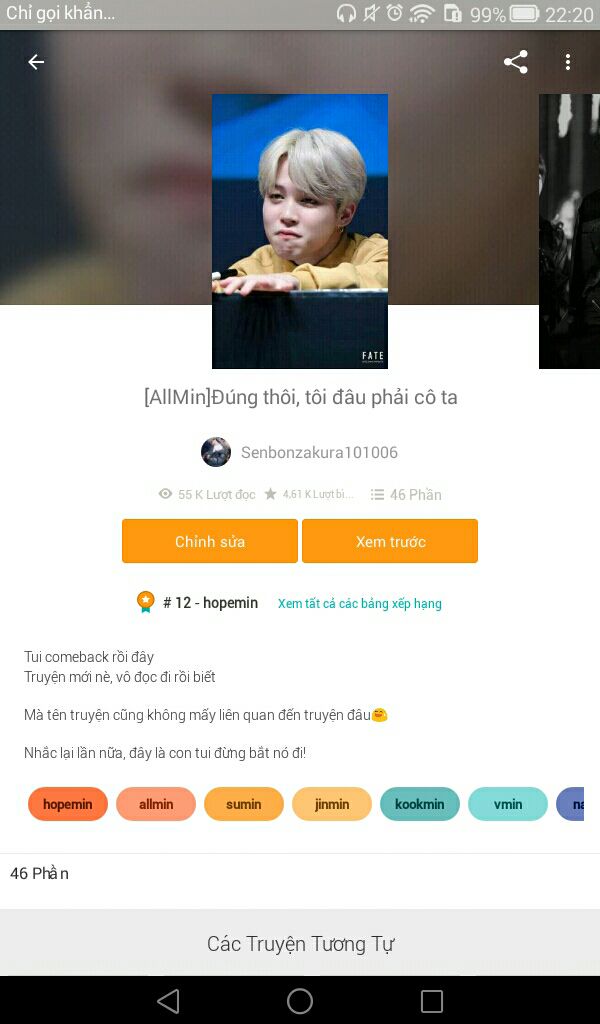
Task: Open Xem tất cả các bảng xếp hạng
Action: pyautogui.click(x=360, y=604)
